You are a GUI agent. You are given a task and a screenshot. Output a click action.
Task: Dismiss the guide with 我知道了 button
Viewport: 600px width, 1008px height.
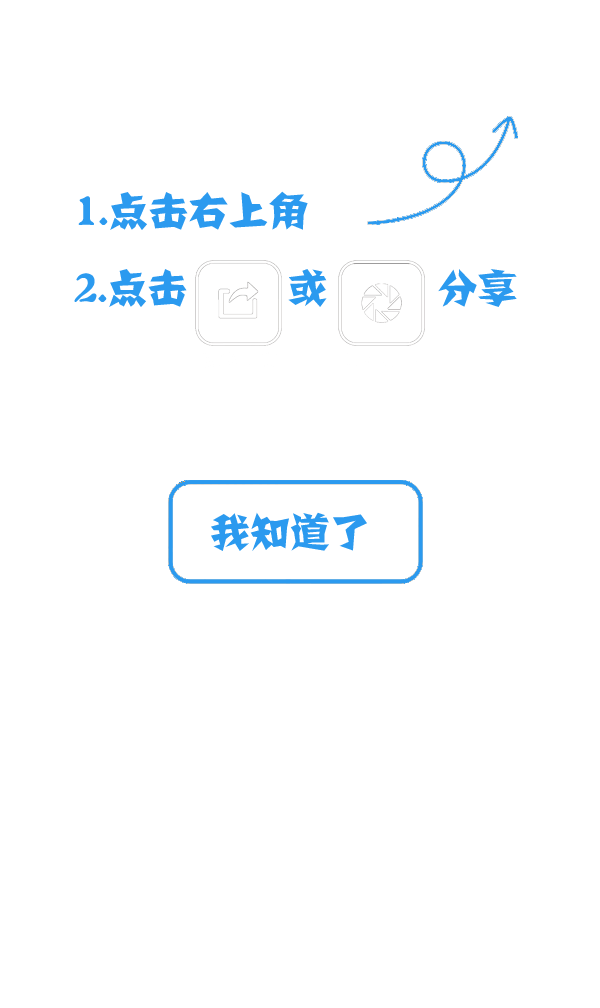(295, 532)
